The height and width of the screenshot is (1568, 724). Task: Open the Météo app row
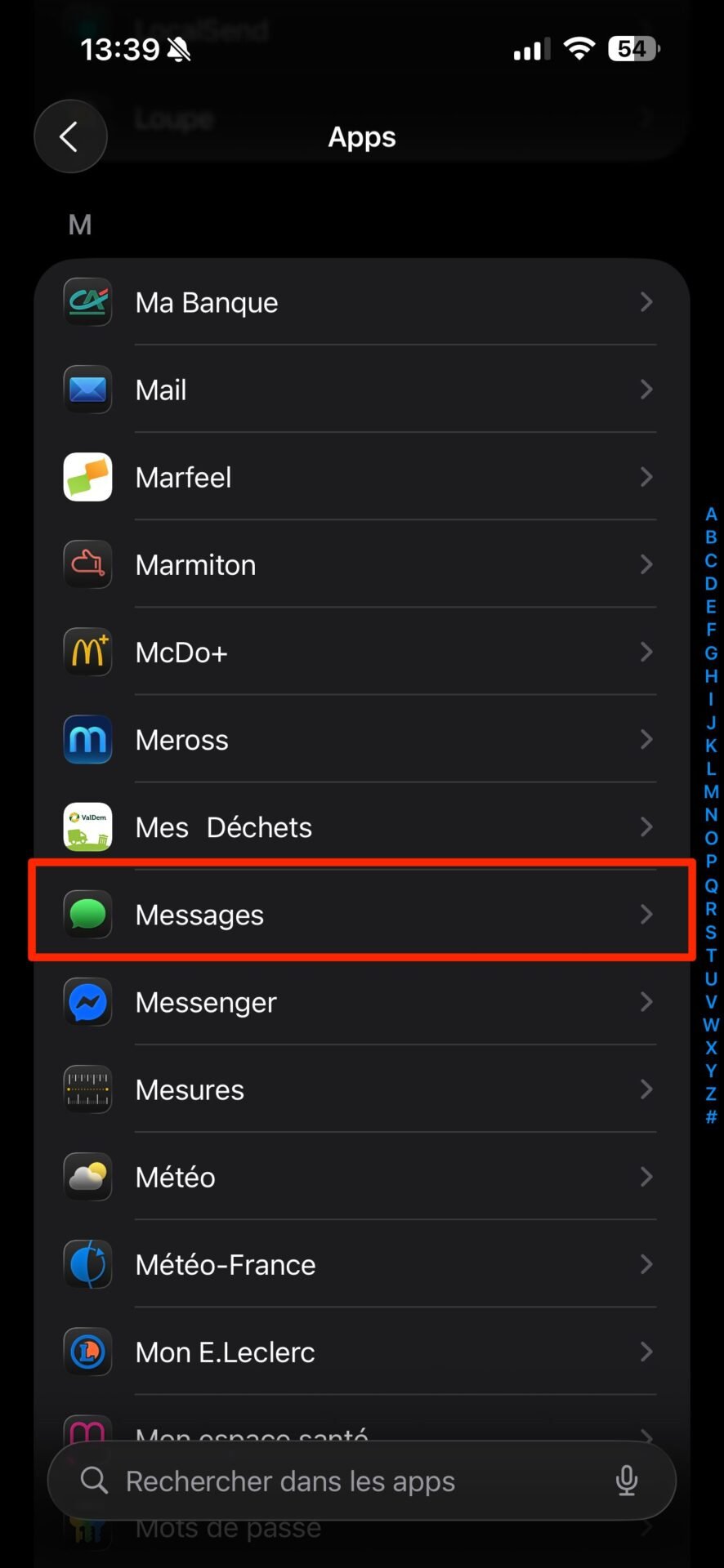click(362, 1176)
